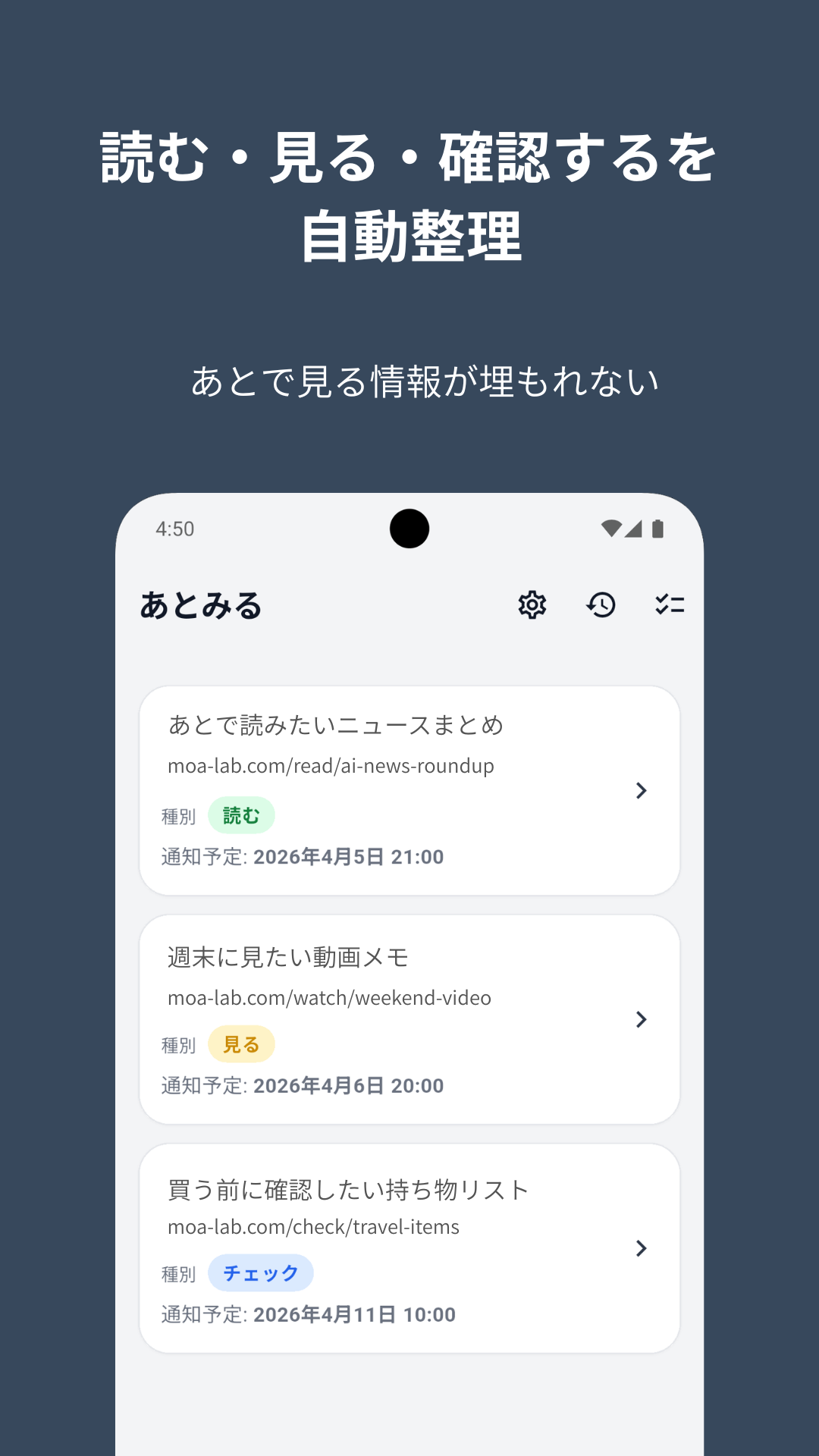Expand the 買う前に確認したい持ち物リスト card chevron
The height and width of the screenshot is (1456, 819).
click(642, 1248)
